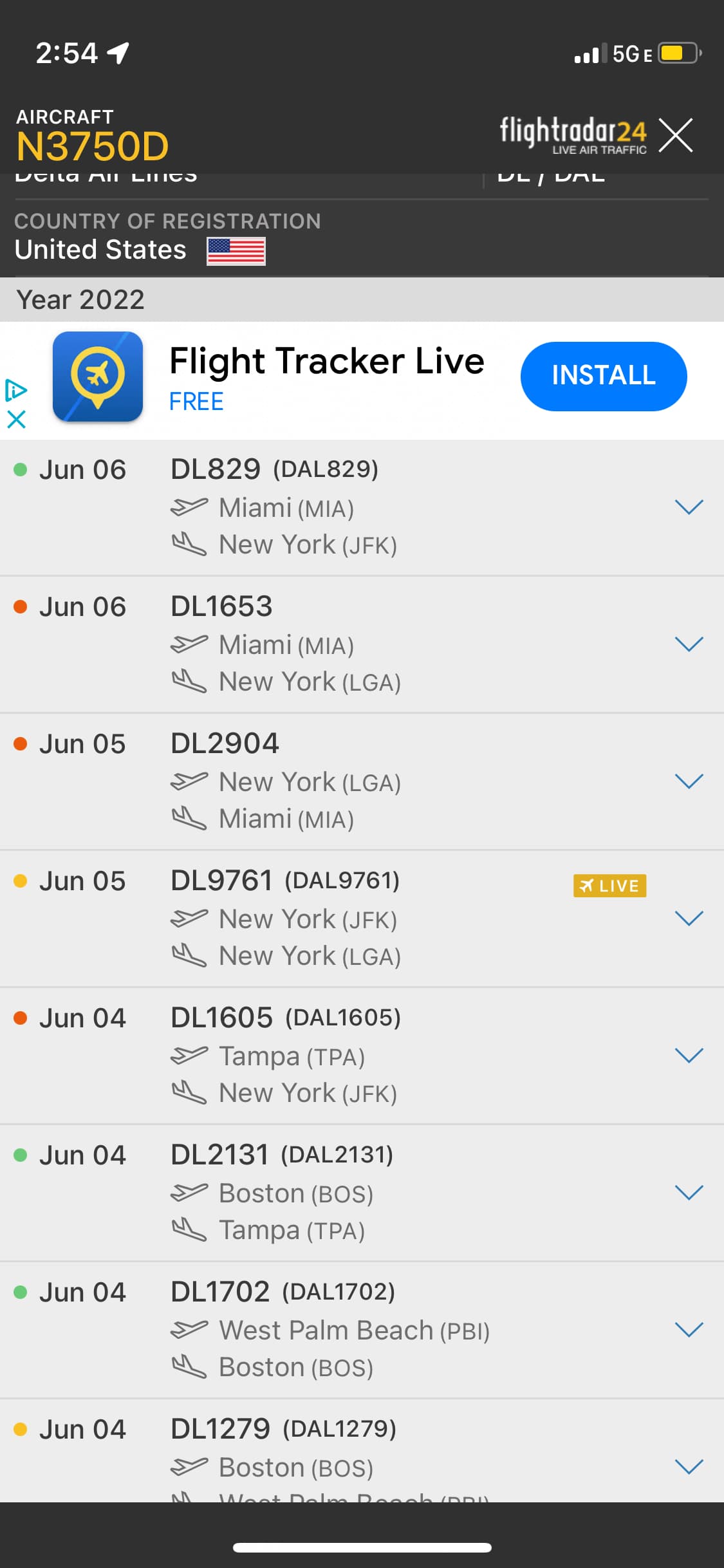Open the ad info icon

pos(15,390)
